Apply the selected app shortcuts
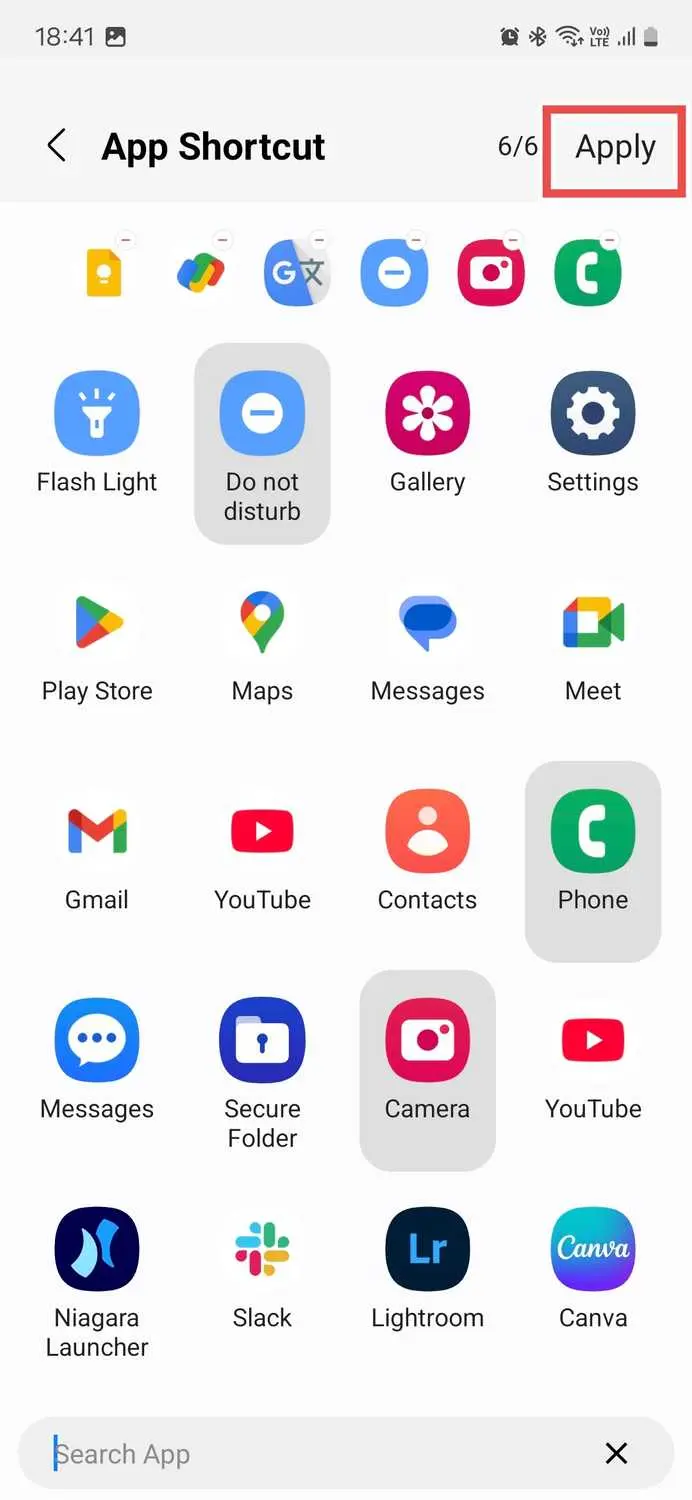The width and height of the screenshot is (692, 1500). (x=615, y=147)
